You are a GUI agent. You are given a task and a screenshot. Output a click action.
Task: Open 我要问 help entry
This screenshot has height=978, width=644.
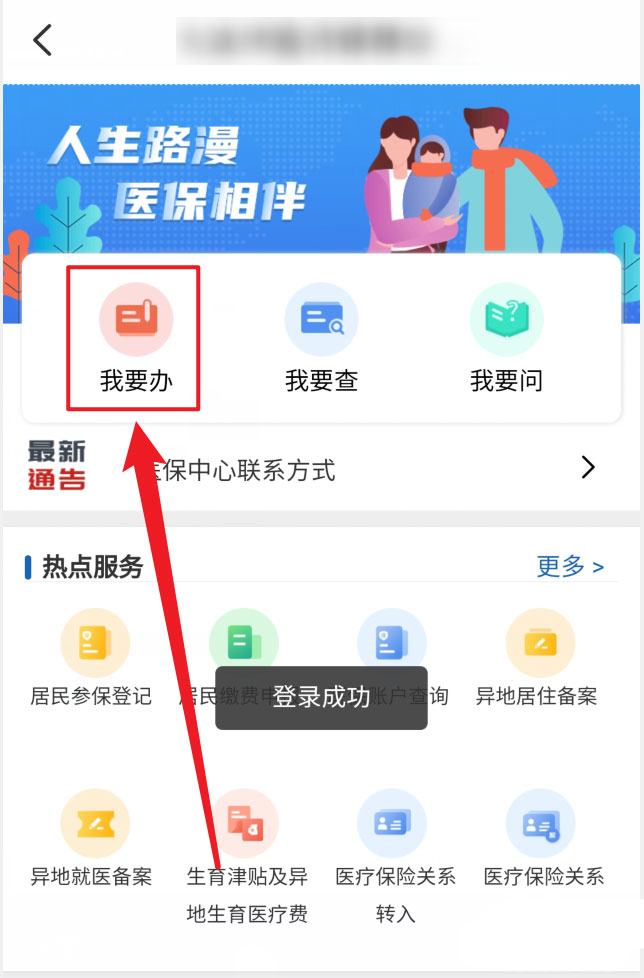pos(506,338)
